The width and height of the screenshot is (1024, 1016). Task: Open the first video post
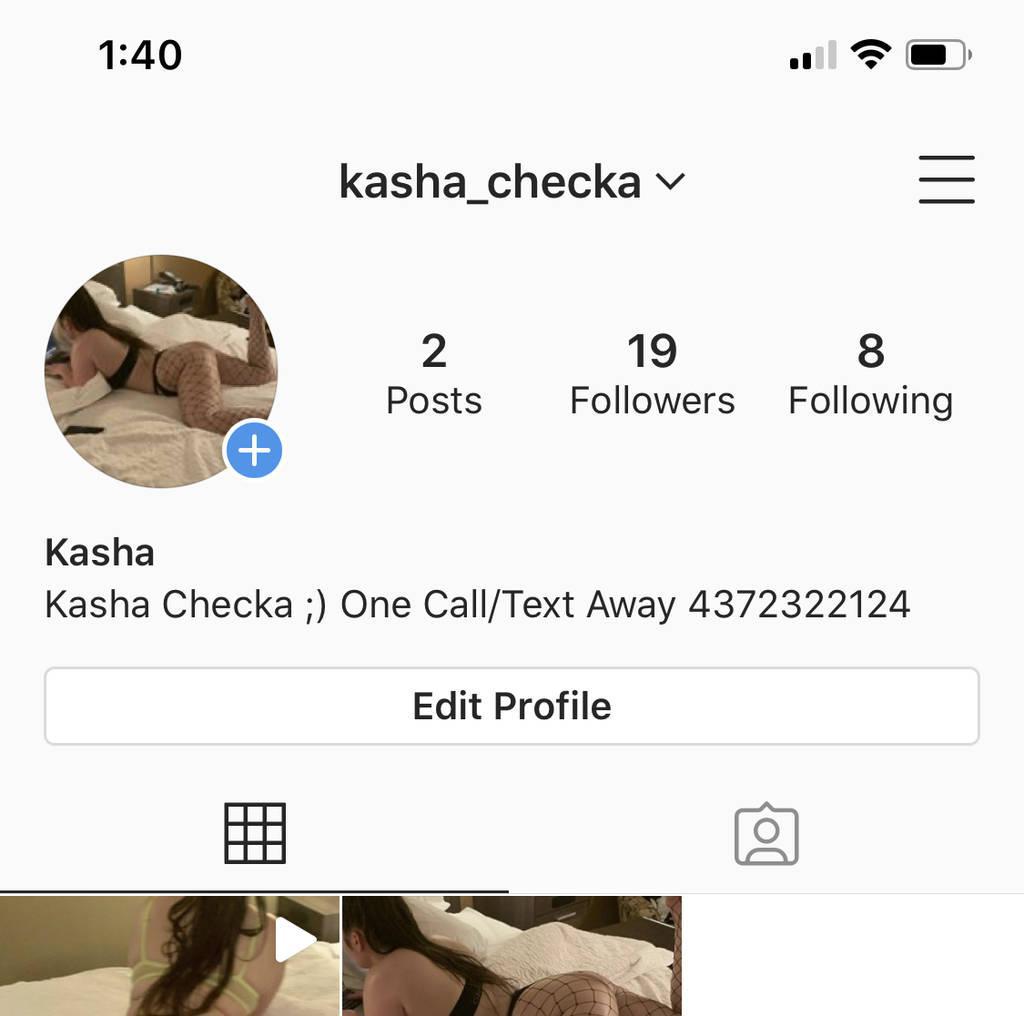click(x=169, y=956)
